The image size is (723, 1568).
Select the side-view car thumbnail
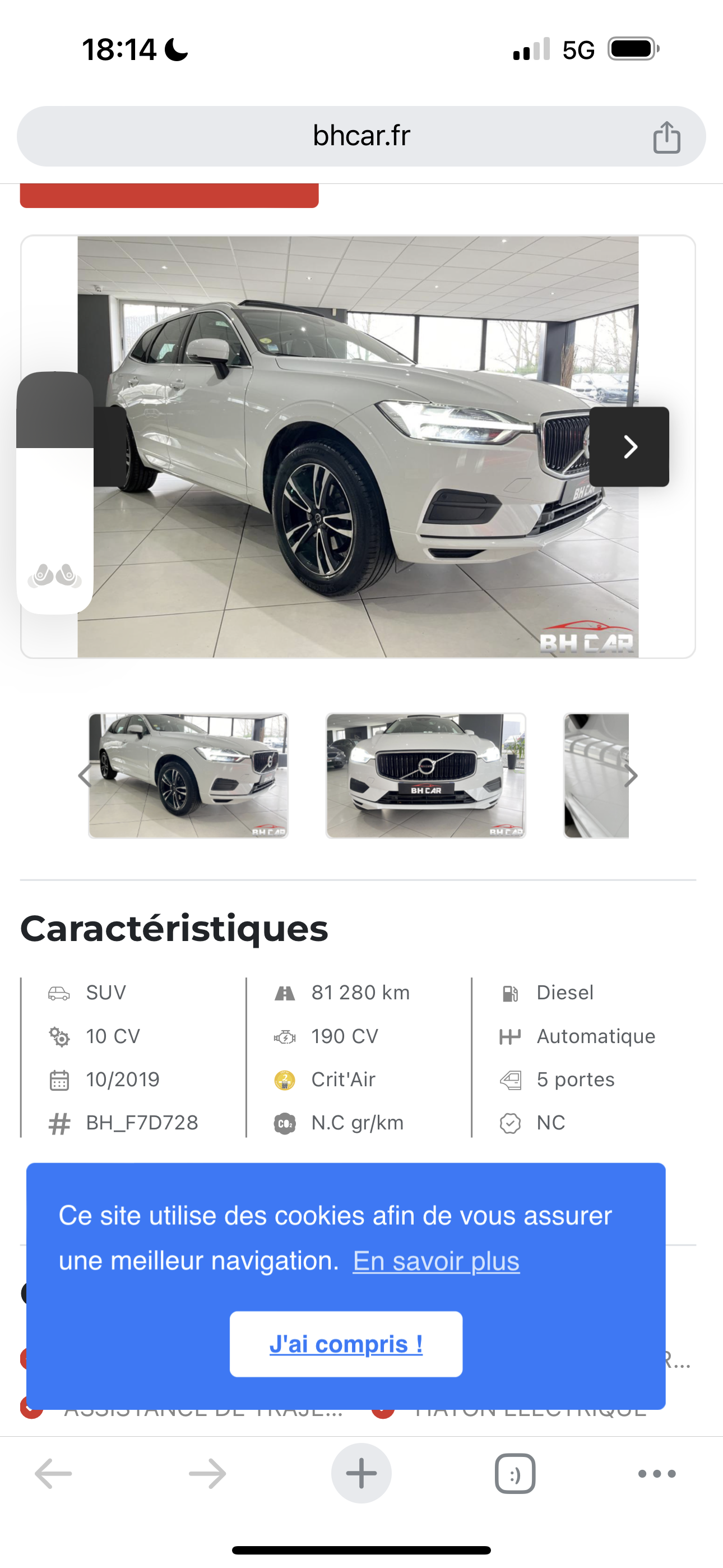pyautogui.click(x=188, y=776)
